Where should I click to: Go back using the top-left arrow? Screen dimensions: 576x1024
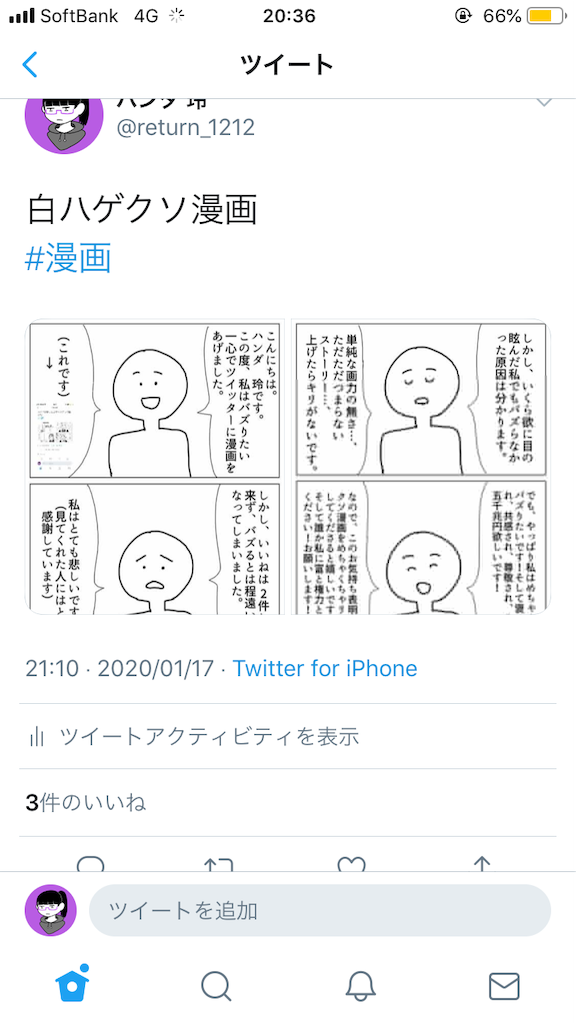[30, 65]
